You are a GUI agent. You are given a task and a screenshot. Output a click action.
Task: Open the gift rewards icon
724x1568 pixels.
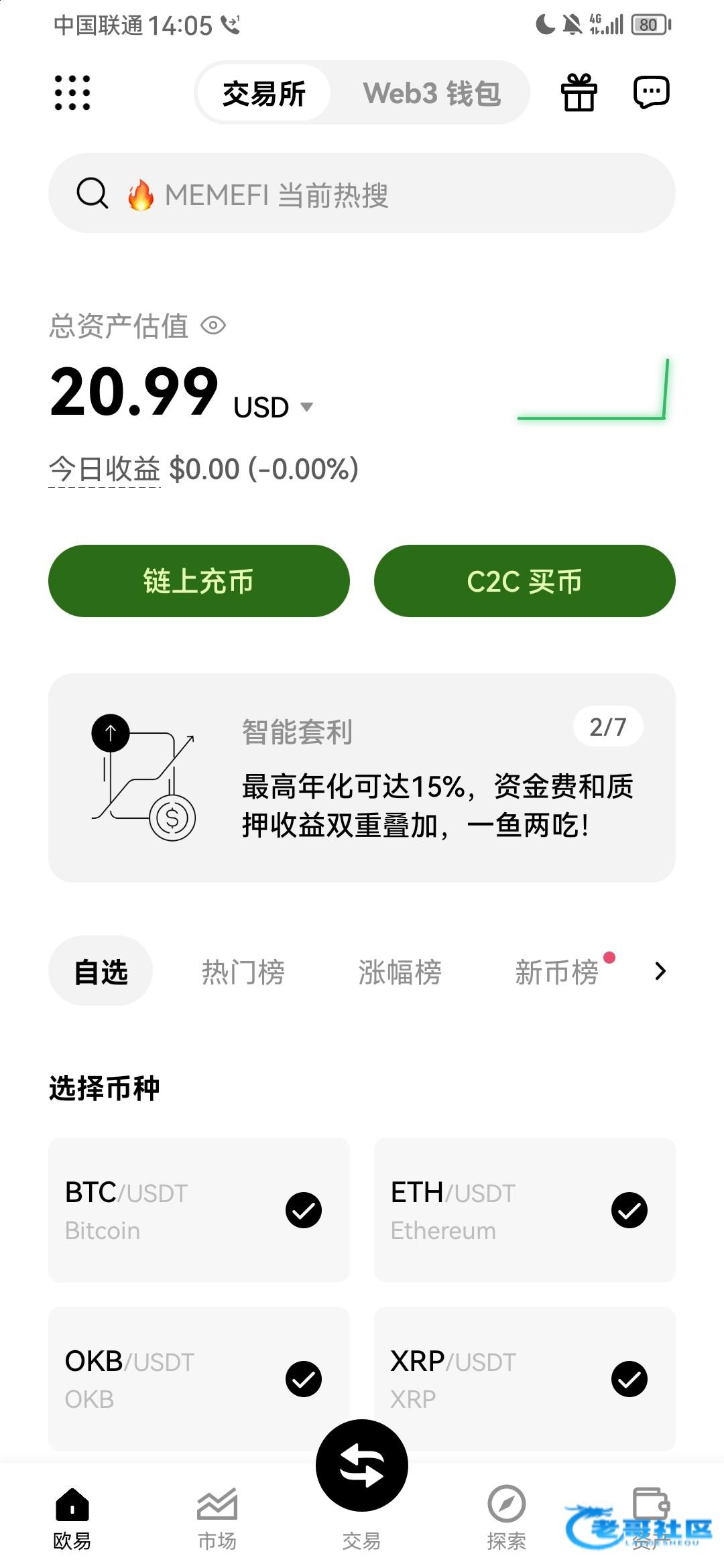pyautogui.click(x=579, y=92)
